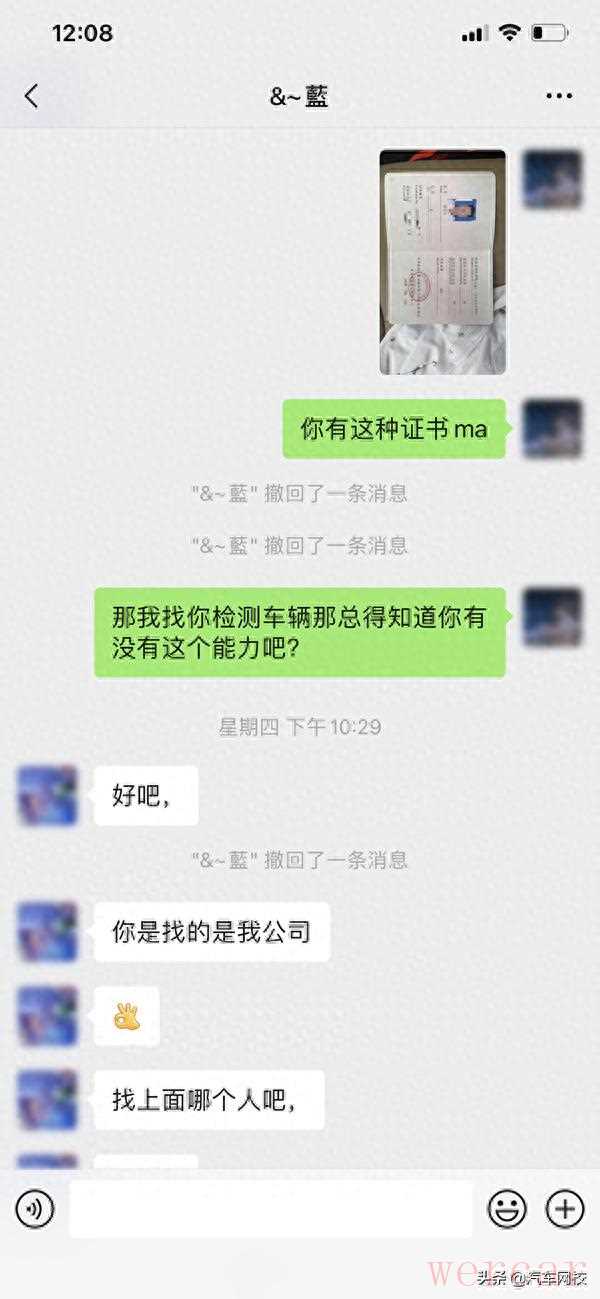600x1299 pixels.
Task: Open the chat info three-dot menu
Action: tap(559, 96)
